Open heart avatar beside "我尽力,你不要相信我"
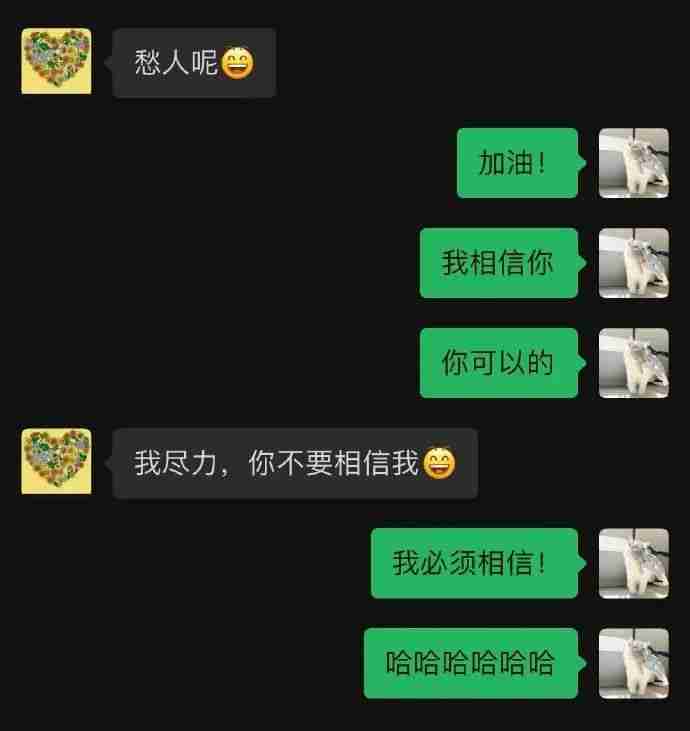 (x=56, y=462)
